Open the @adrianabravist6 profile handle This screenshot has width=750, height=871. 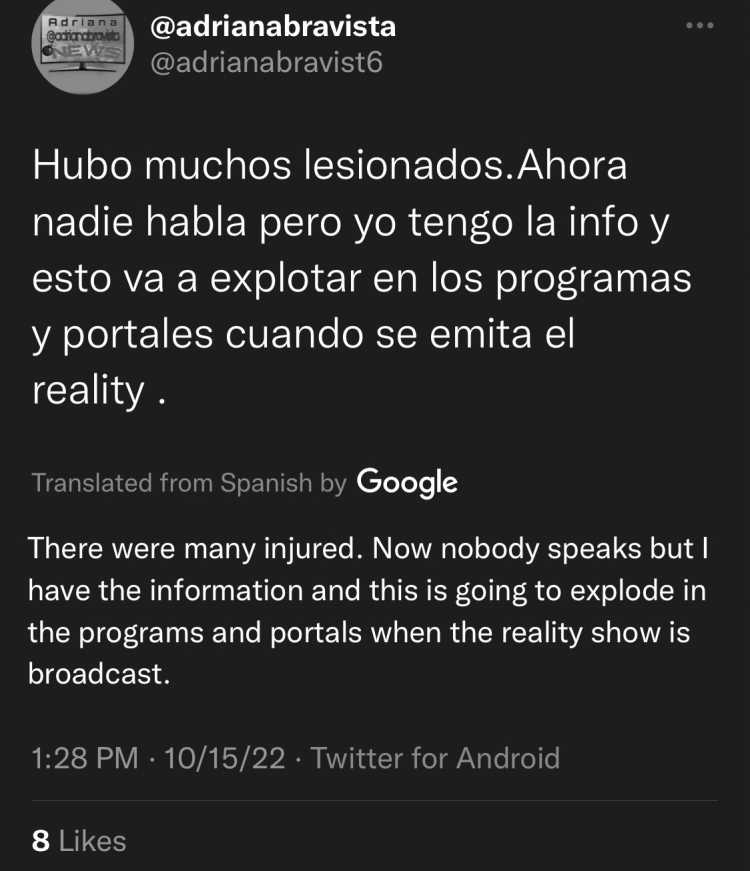(x=266, y=63)
